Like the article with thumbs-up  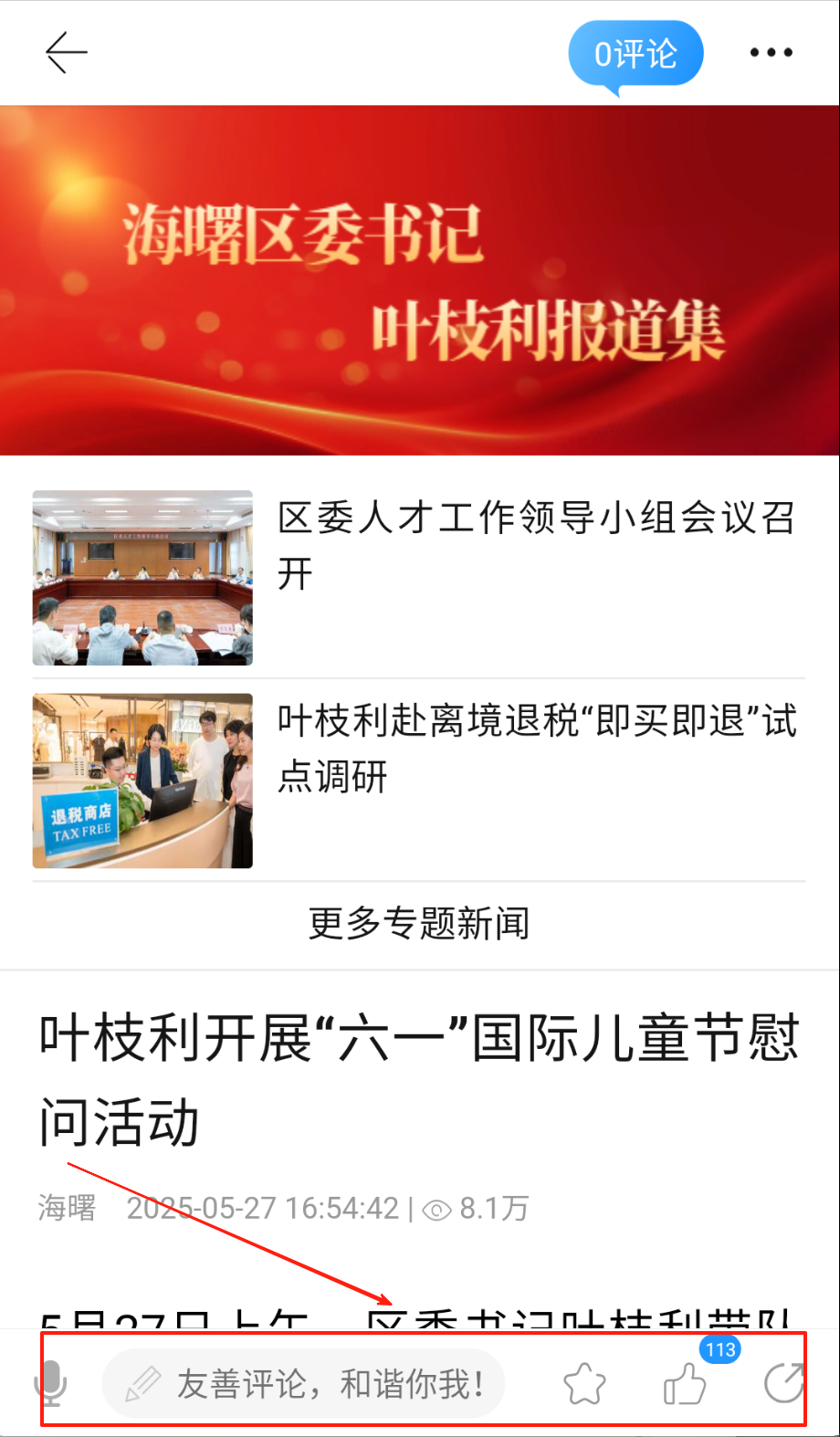click(x=685, y=1384)
